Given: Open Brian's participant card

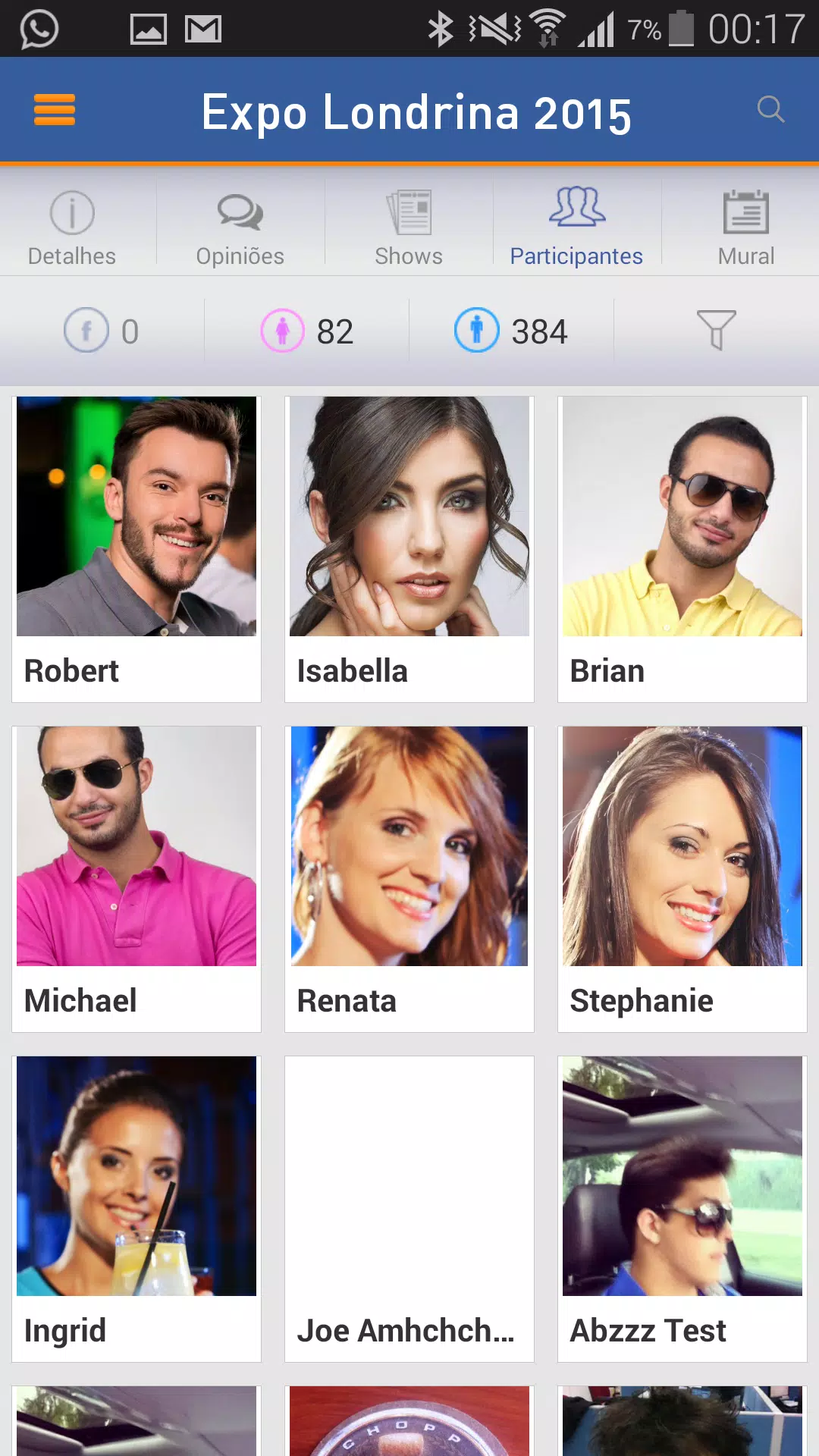Looking at the screenshot, I should click(x=682, y=549).
